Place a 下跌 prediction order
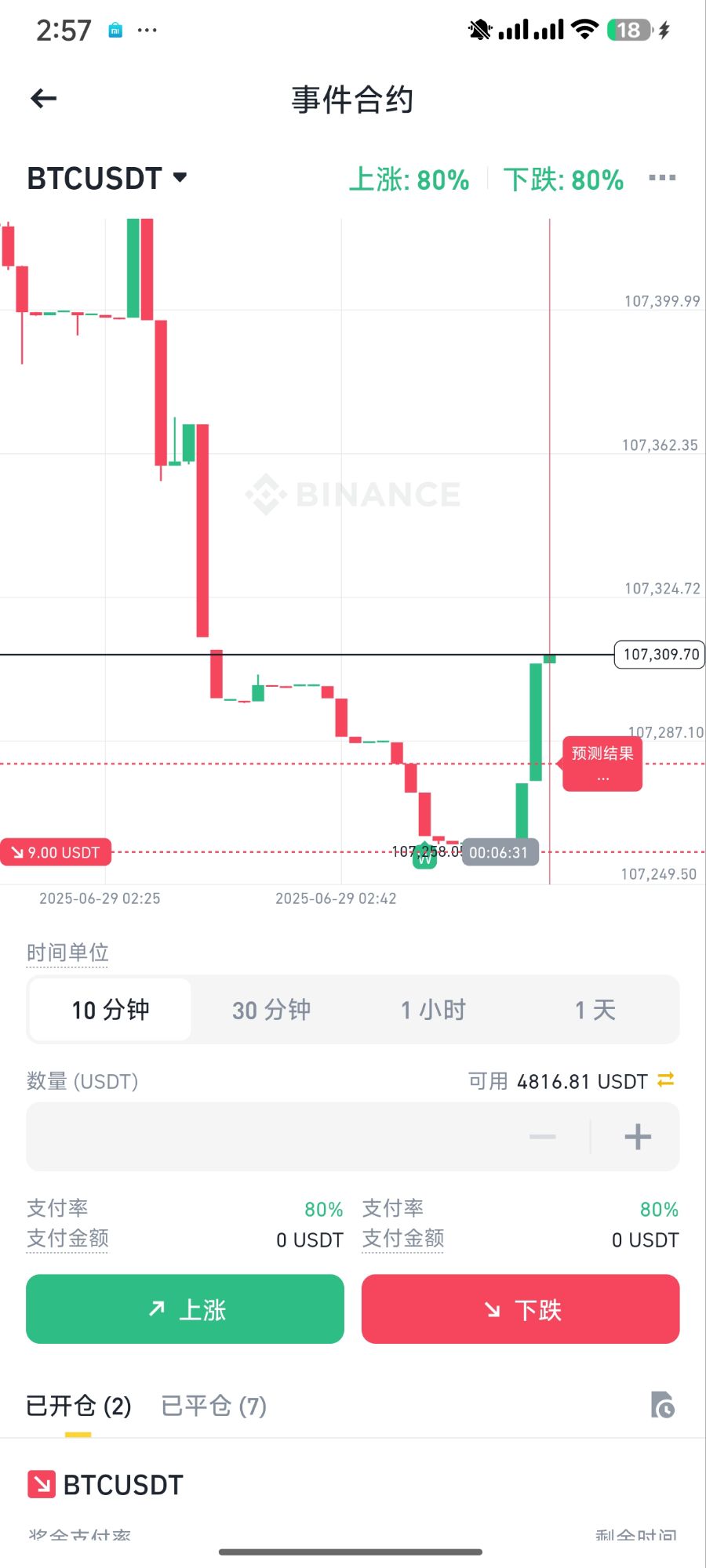The width and height of the screenshot is (706, 1568). click(x=520, y=1309)
